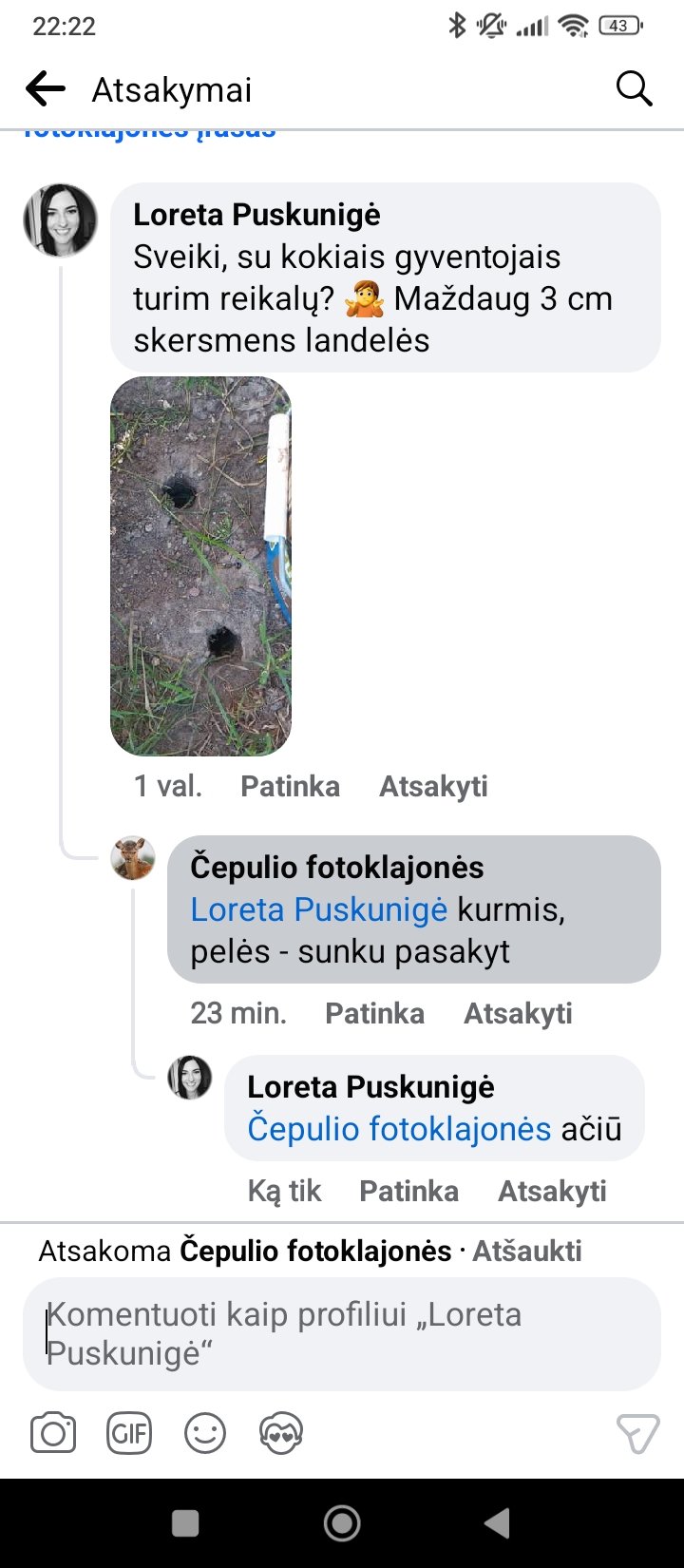Viewport: 684px width, 1568px height.
Task: Attach a photo with the camera icon
Action: pos(53,1433)
